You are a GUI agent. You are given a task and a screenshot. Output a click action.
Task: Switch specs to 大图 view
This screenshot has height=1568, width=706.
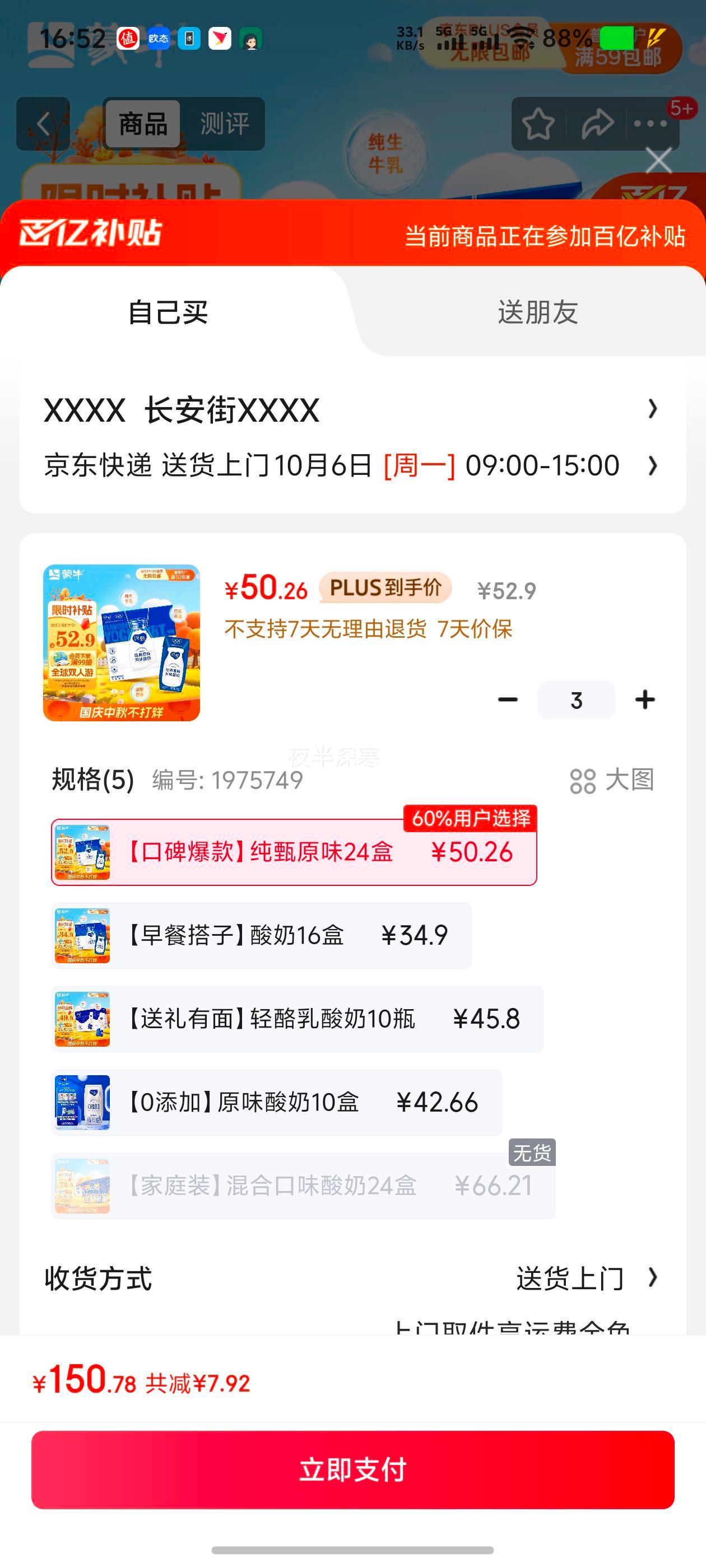611,780
